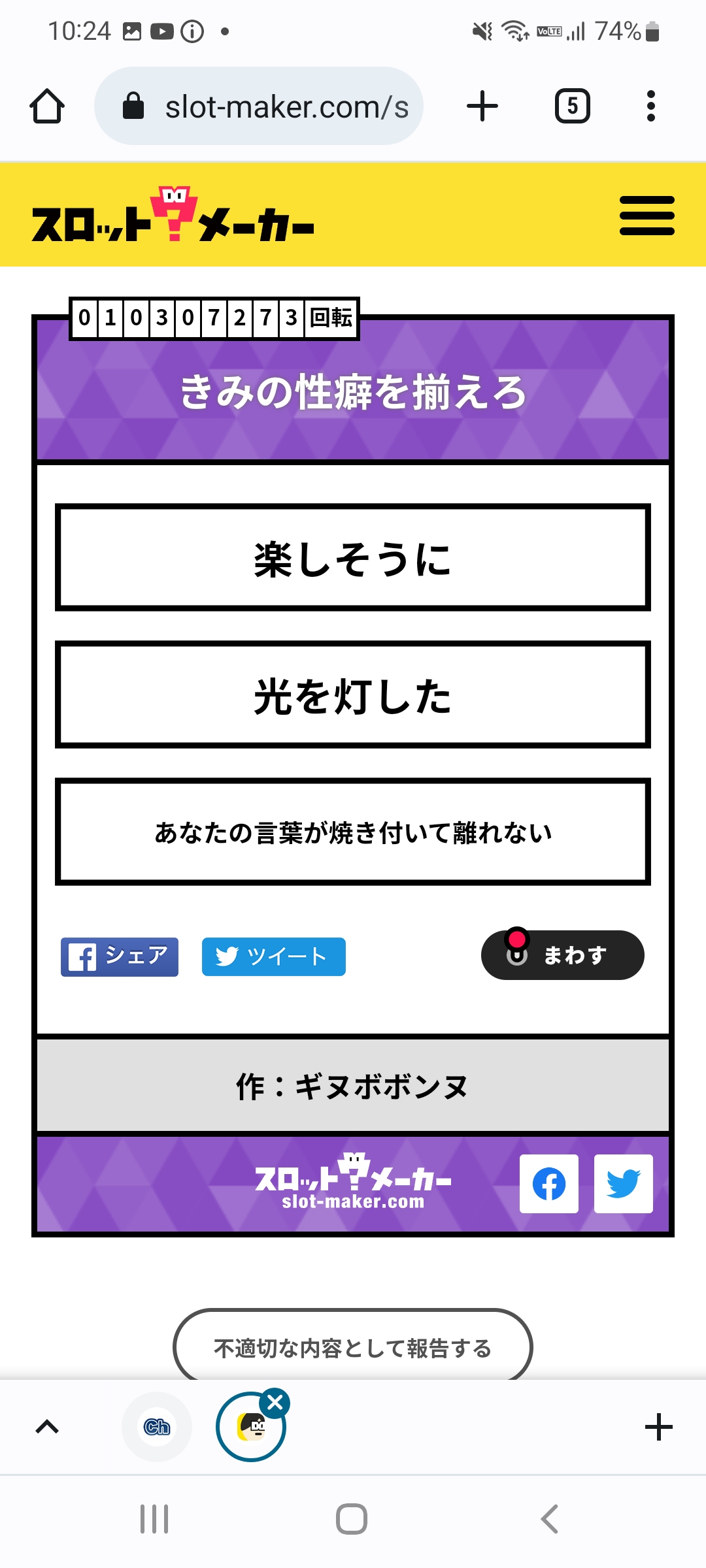Expand the tab group strip with the up arrow

tap(47, 1427)
